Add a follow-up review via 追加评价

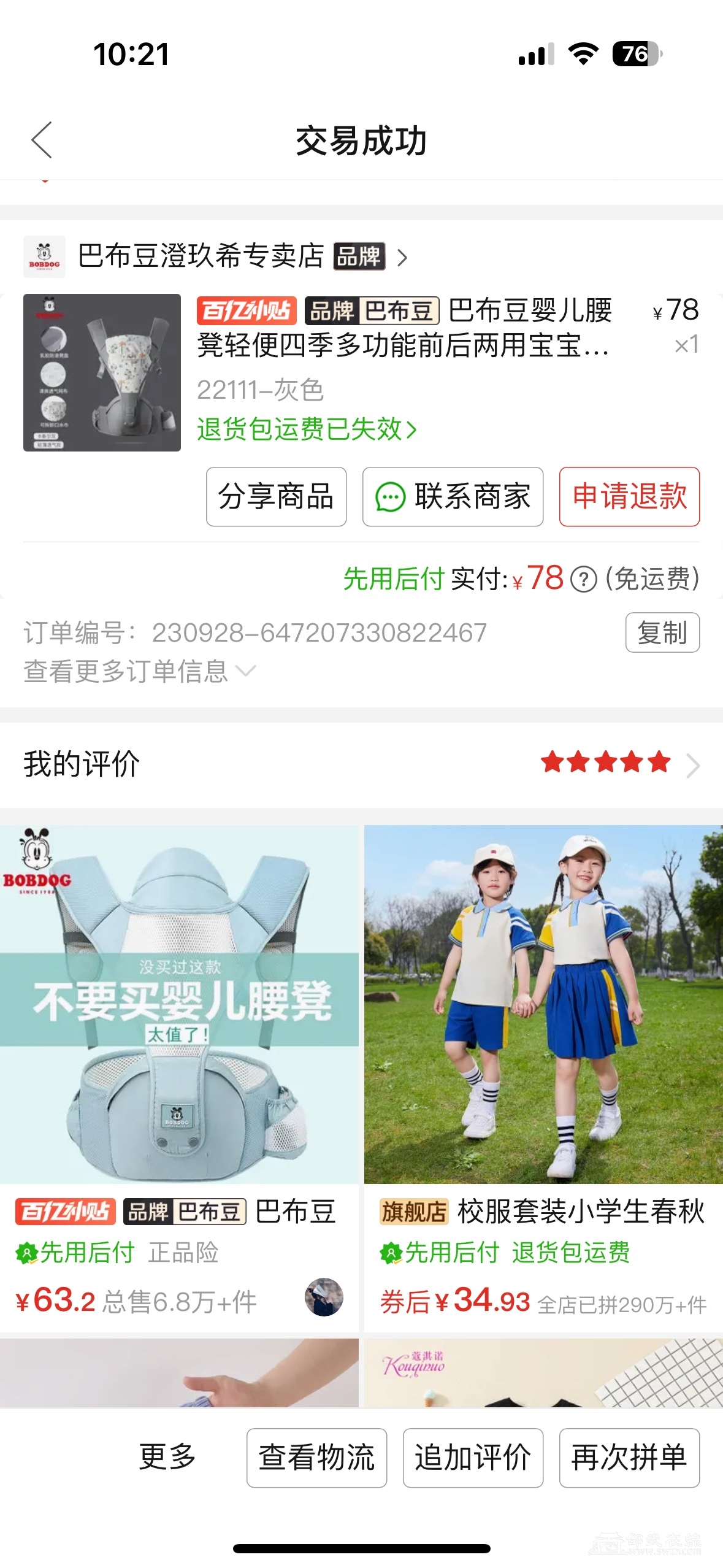pos(473,1458)
